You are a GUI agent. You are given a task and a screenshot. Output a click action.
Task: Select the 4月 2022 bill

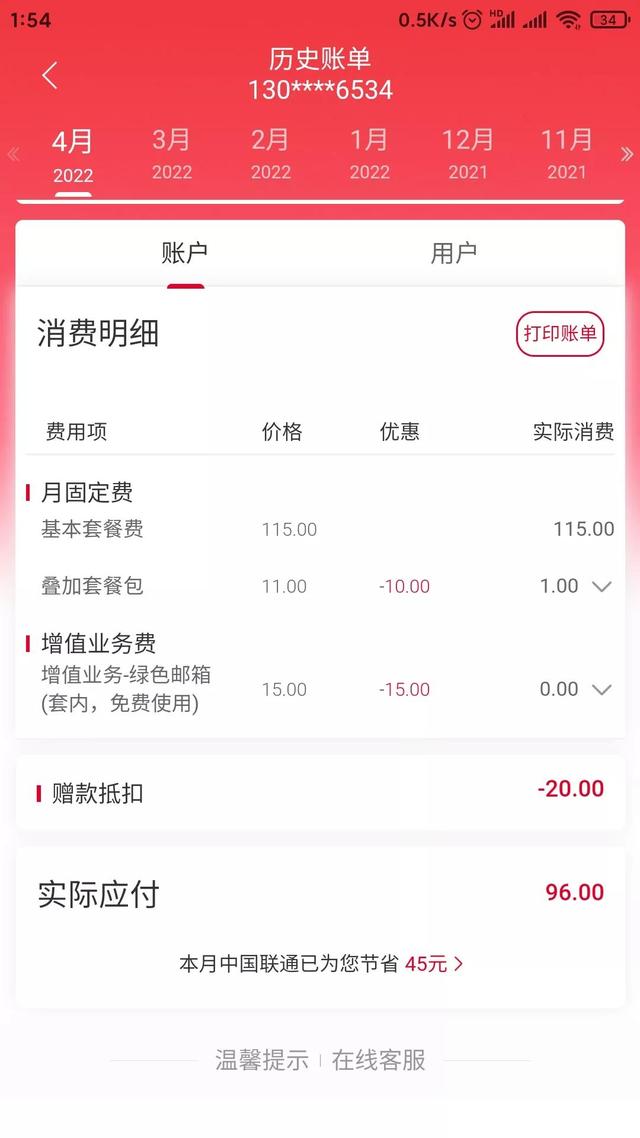click(72, 156)
